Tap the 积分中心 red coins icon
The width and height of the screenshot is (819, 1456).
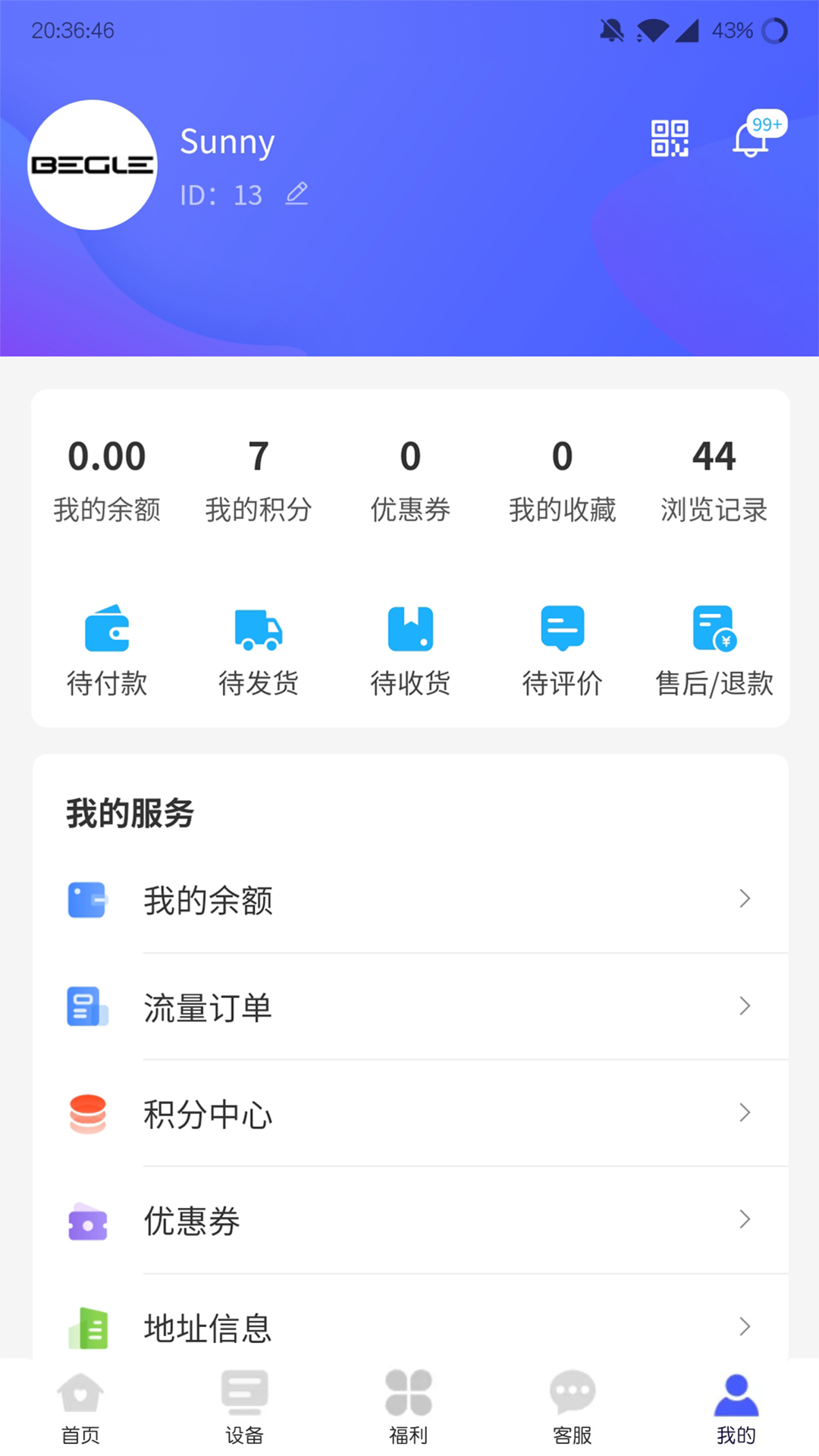click(x=89, y=1113)
